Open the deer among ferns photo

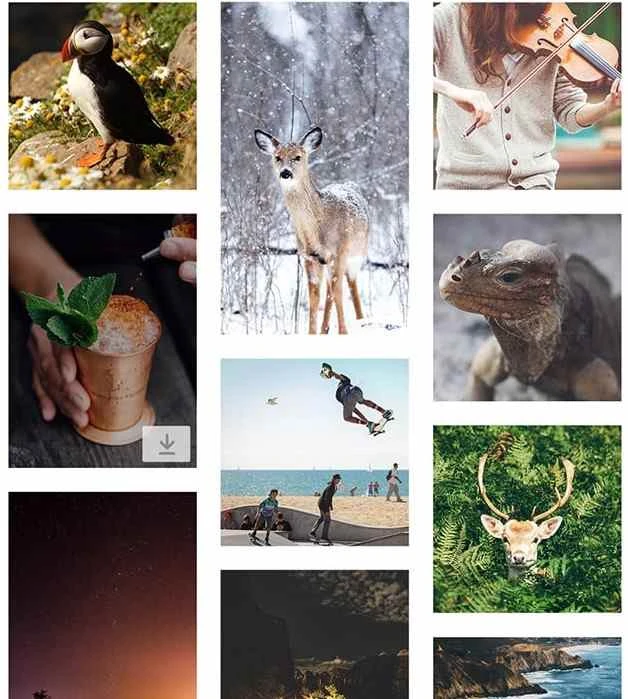tap(527, 518)
